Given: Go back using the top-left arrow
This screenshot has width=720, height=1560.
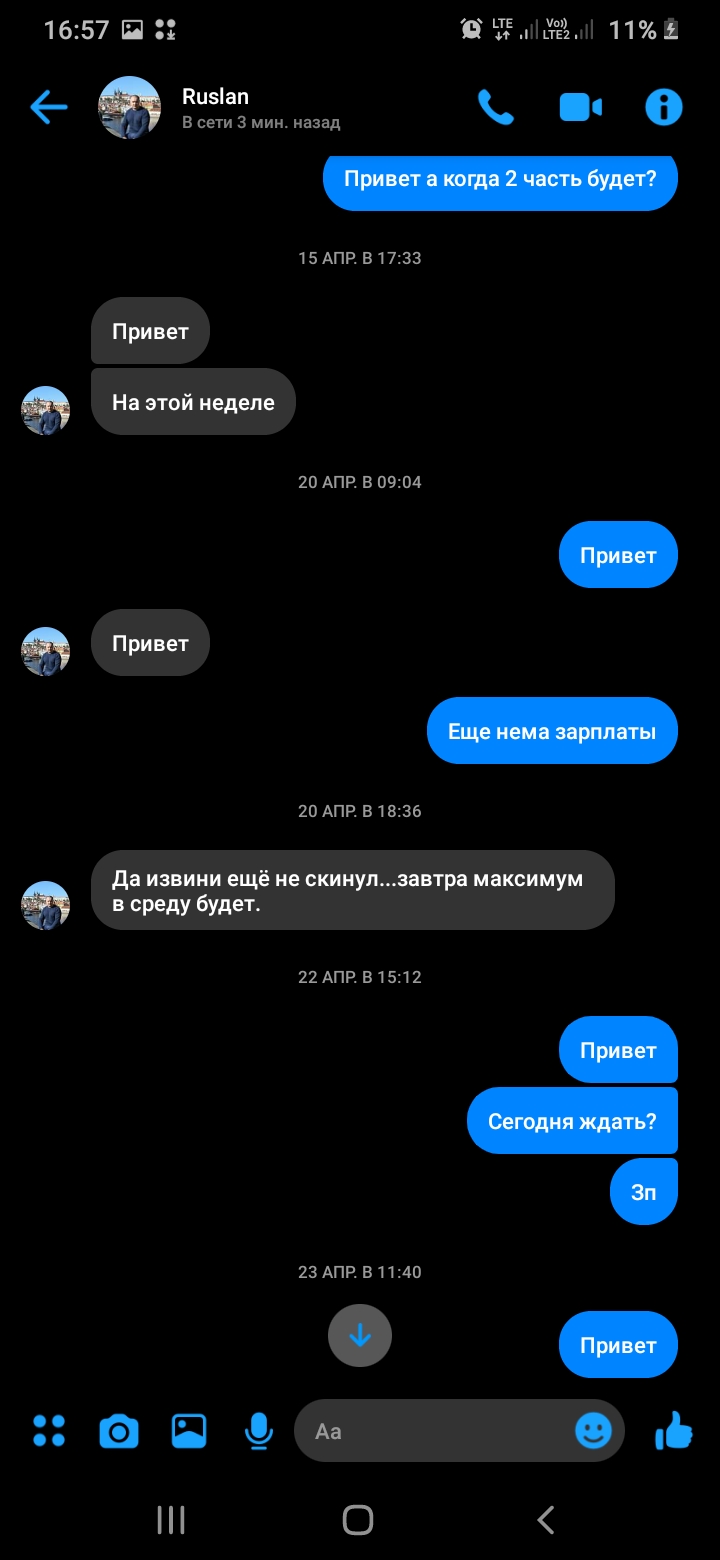Looking at the screenshot, I should click(x=48, y=107).
